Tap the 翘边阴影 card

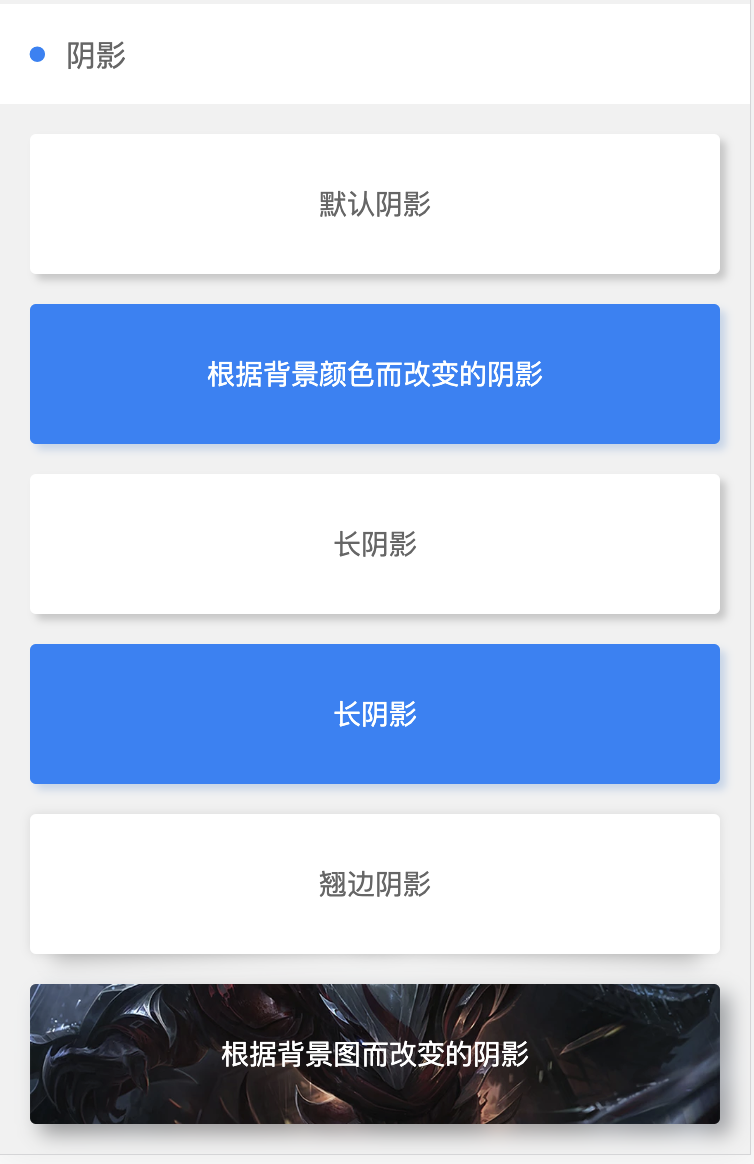pyautogui.click(x=375, y=884)
